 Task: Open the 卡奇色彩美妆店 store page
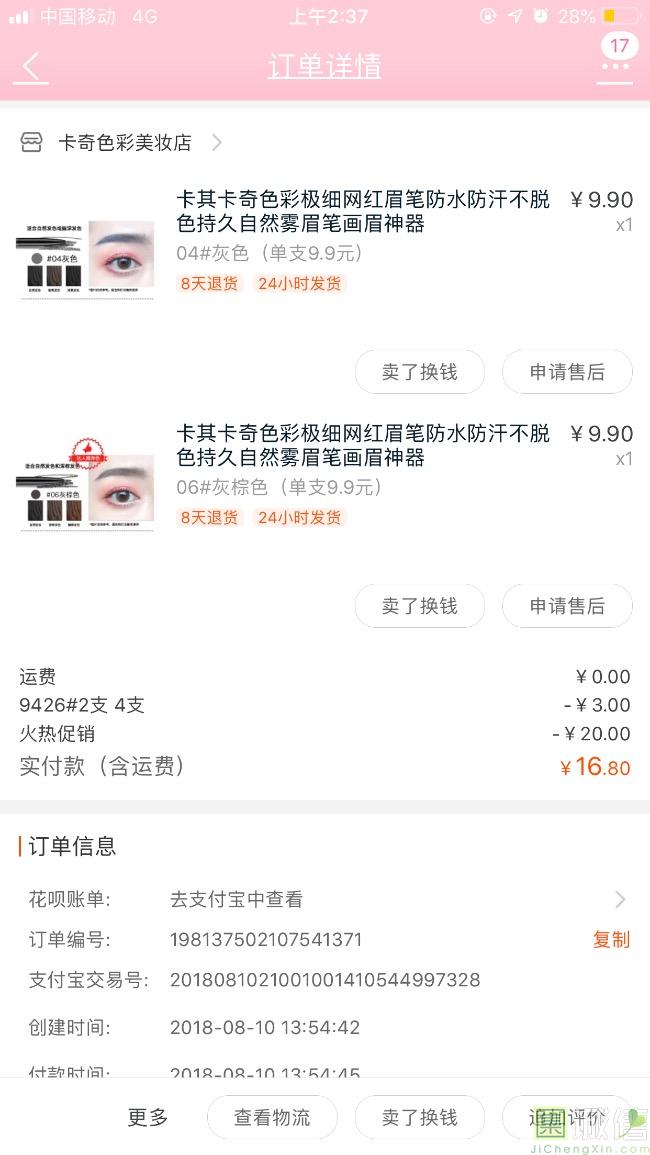point(123,143)
